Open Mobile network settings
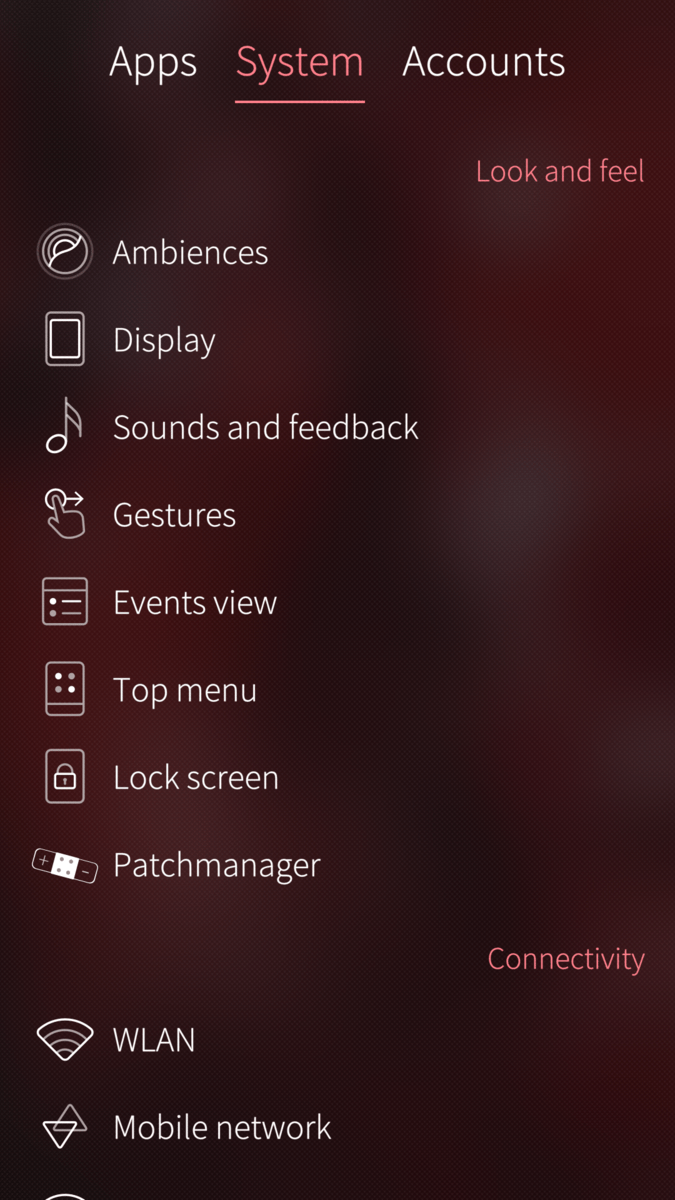The width and height of the screenshot is (675, 1200). [221, 1128]
